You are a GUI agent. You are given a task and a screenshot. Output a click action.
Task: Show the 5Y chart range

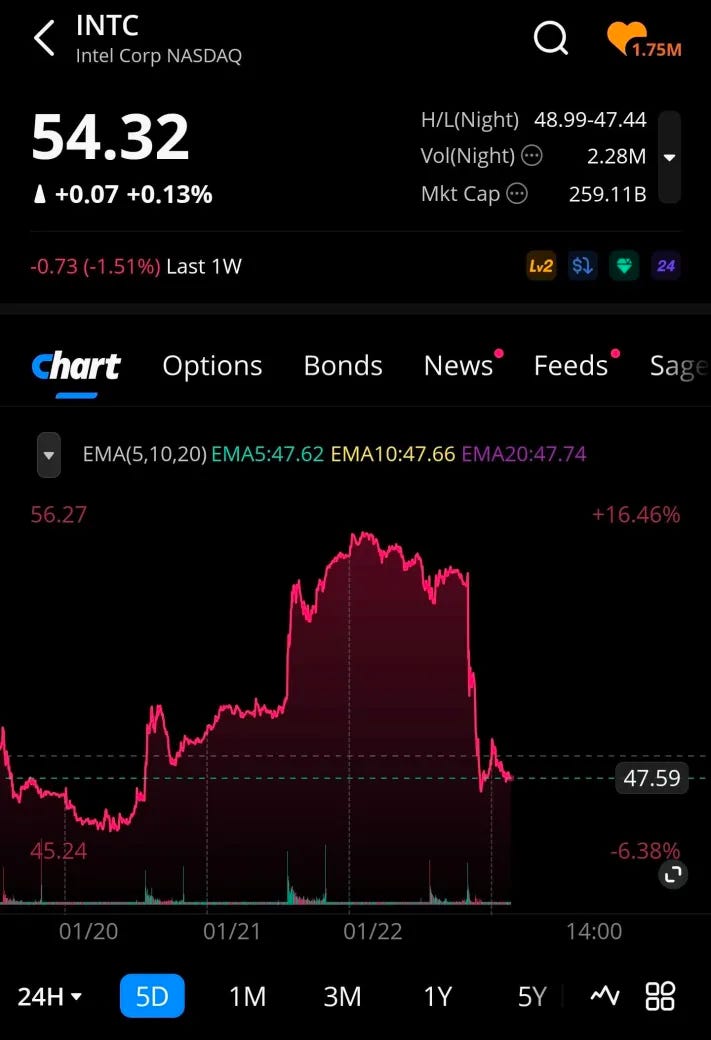tap(532, 996)
